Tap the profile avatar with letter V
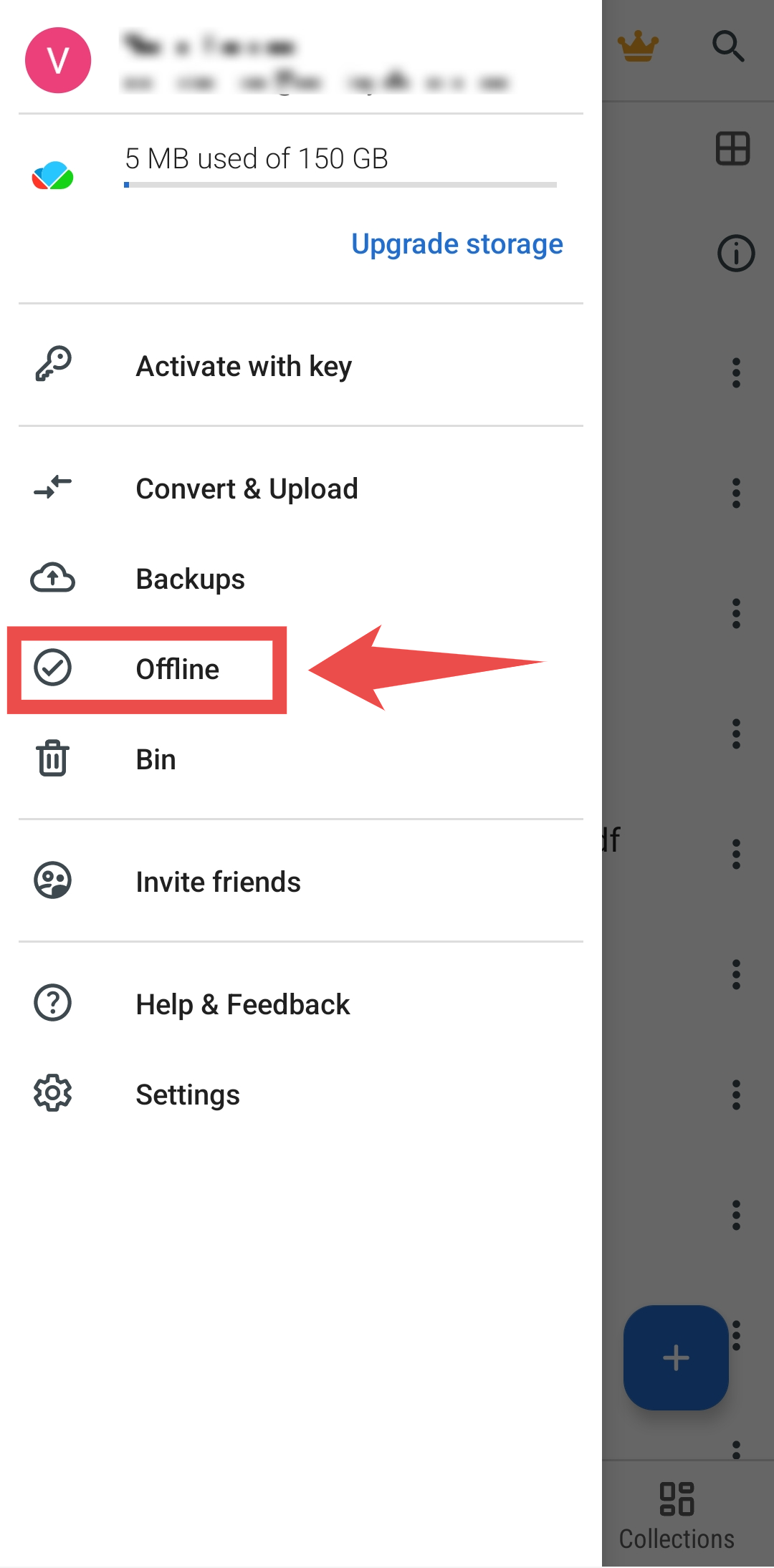The width and height of the screenshot is (774, 1568). (x=58, y=60)
